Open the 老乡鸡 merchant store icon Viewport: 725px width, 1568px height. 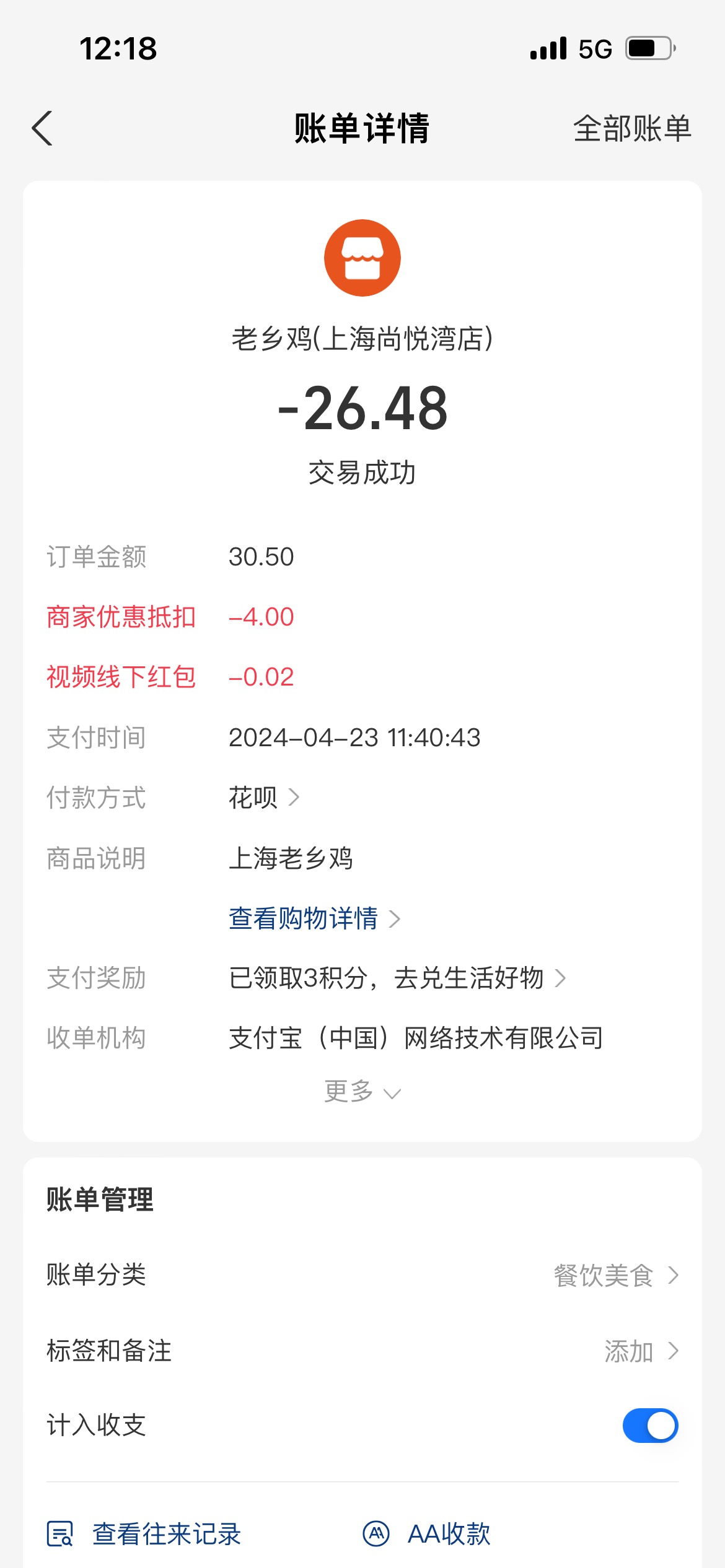[x=362, y=258]
